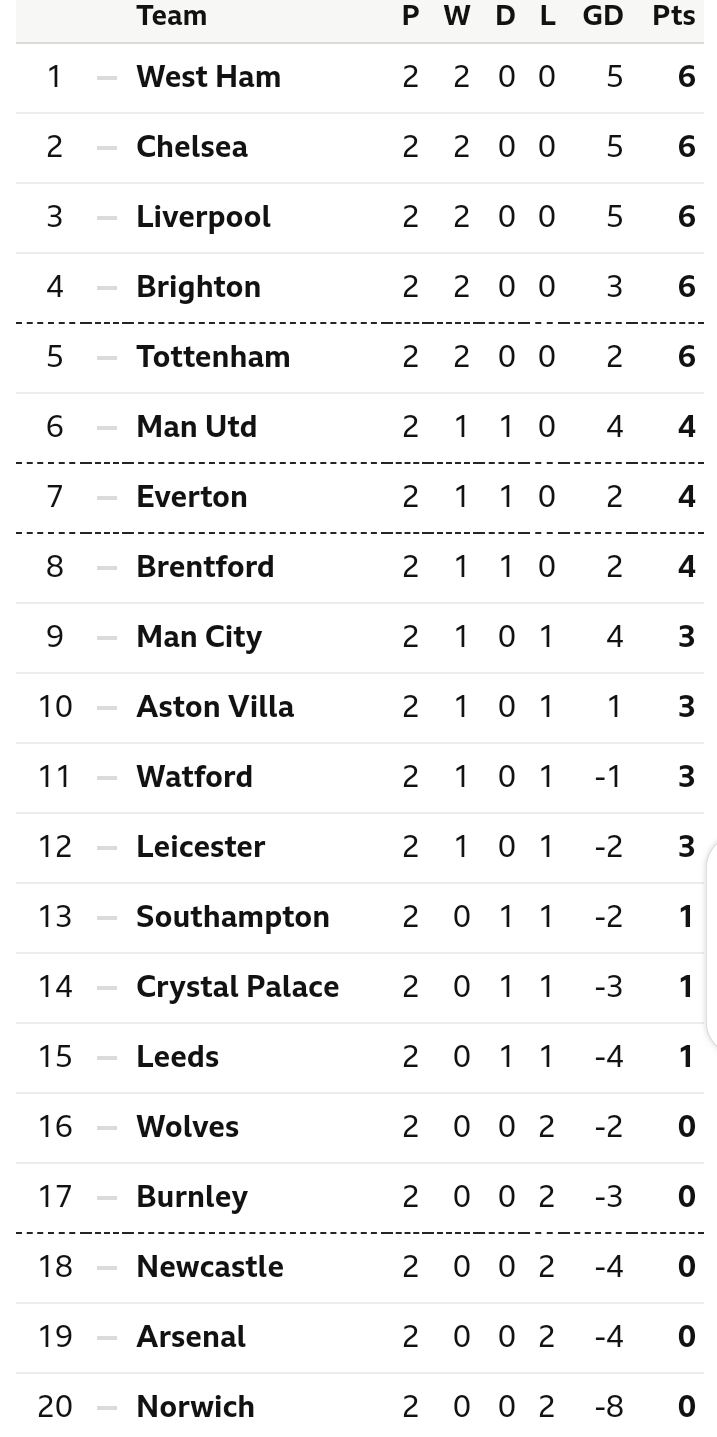717x1437 pixels.
Task: View Leicester team details
Action: pos(200,847)
